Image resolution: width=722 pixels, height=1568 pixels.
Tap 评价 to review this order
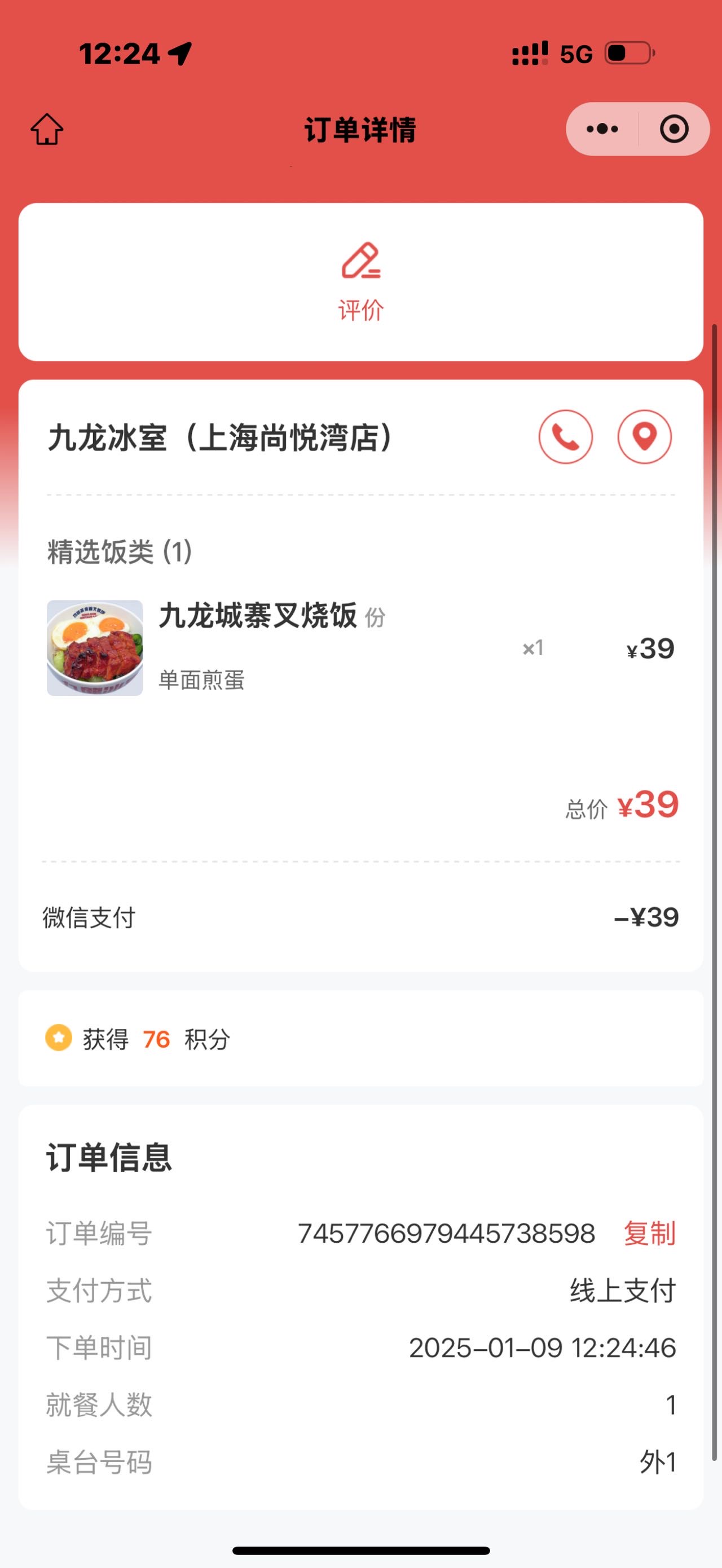pos(361,282)
